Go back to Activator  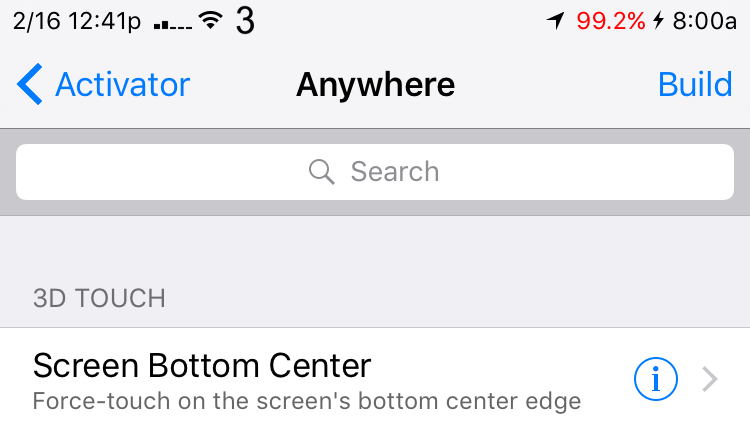click(103, 85)
